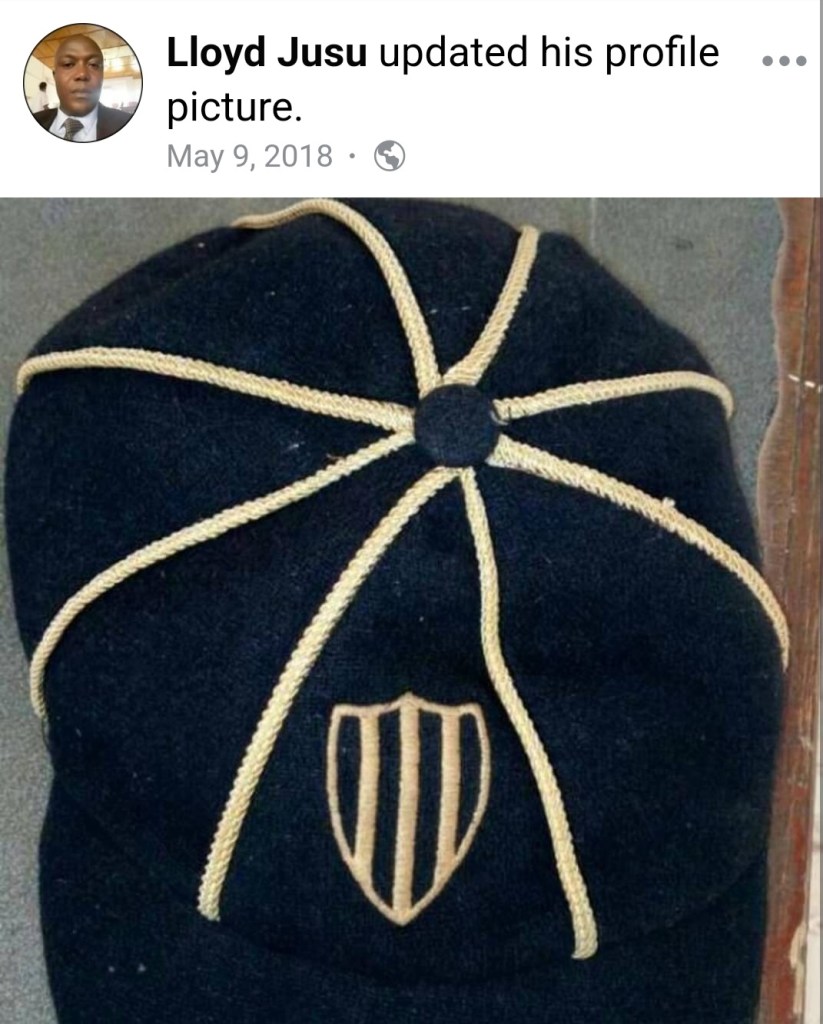Open the May 9, 2018 post timestamp

point(250,156)
